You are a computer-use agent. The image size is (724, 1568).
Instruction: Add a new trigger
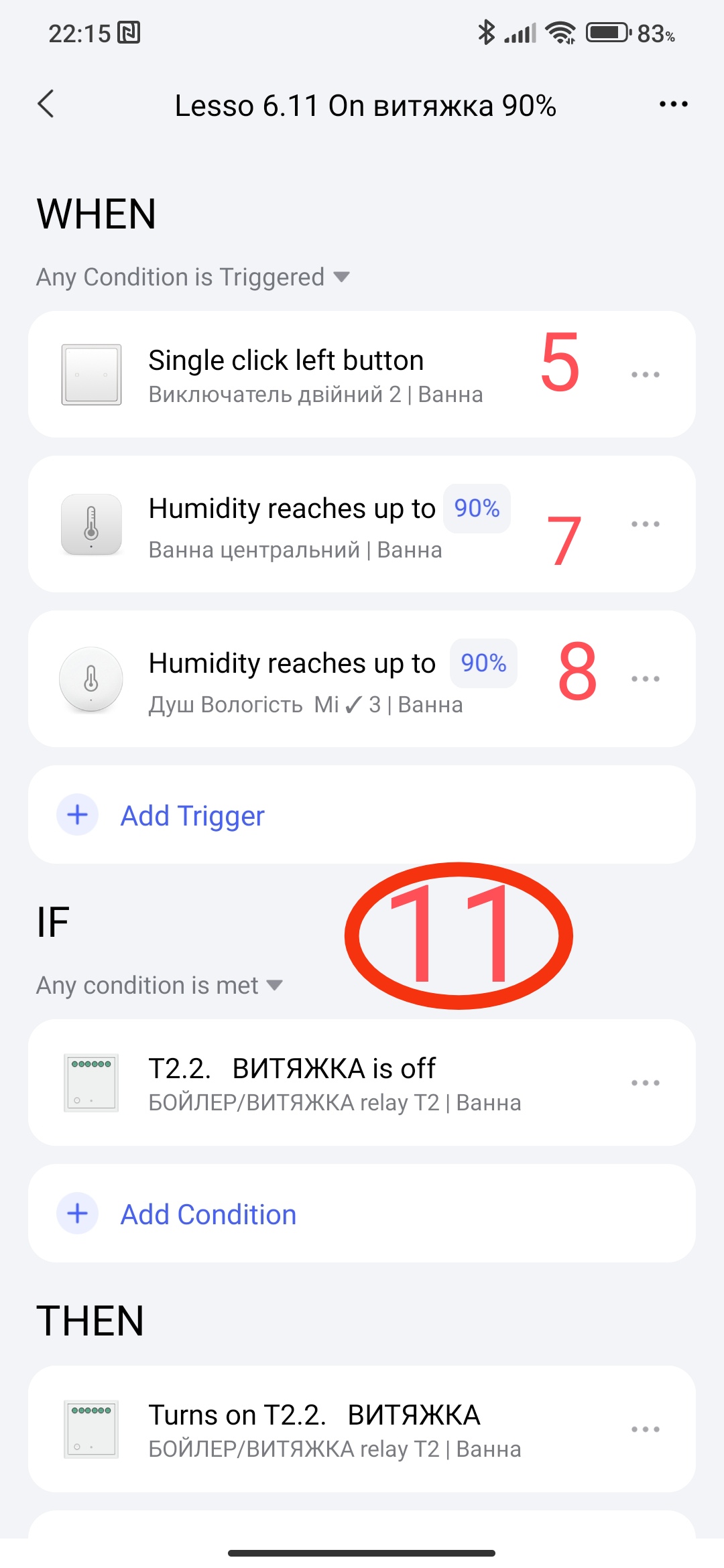tap(193, 815)
